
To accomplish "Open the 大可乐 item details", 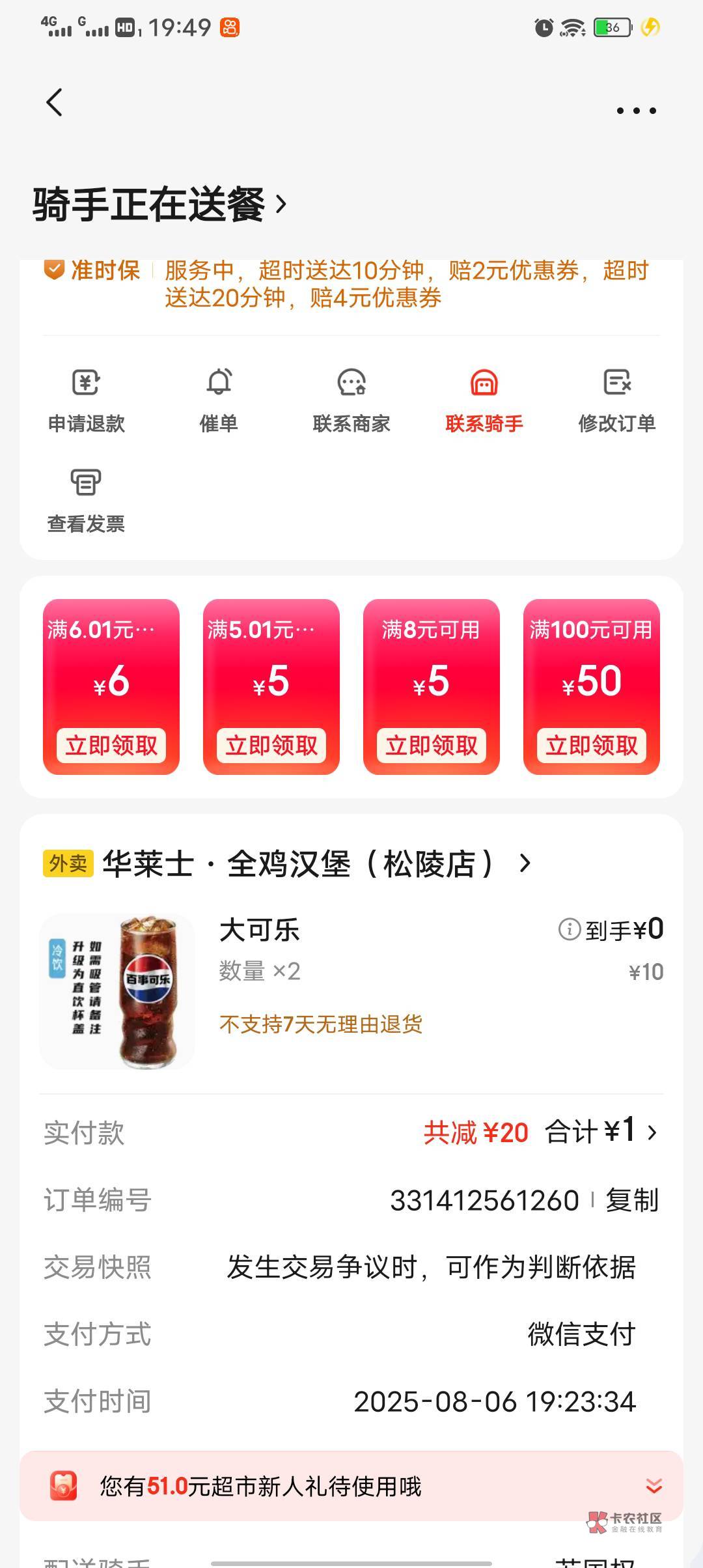I will click(x=259, y=930).
